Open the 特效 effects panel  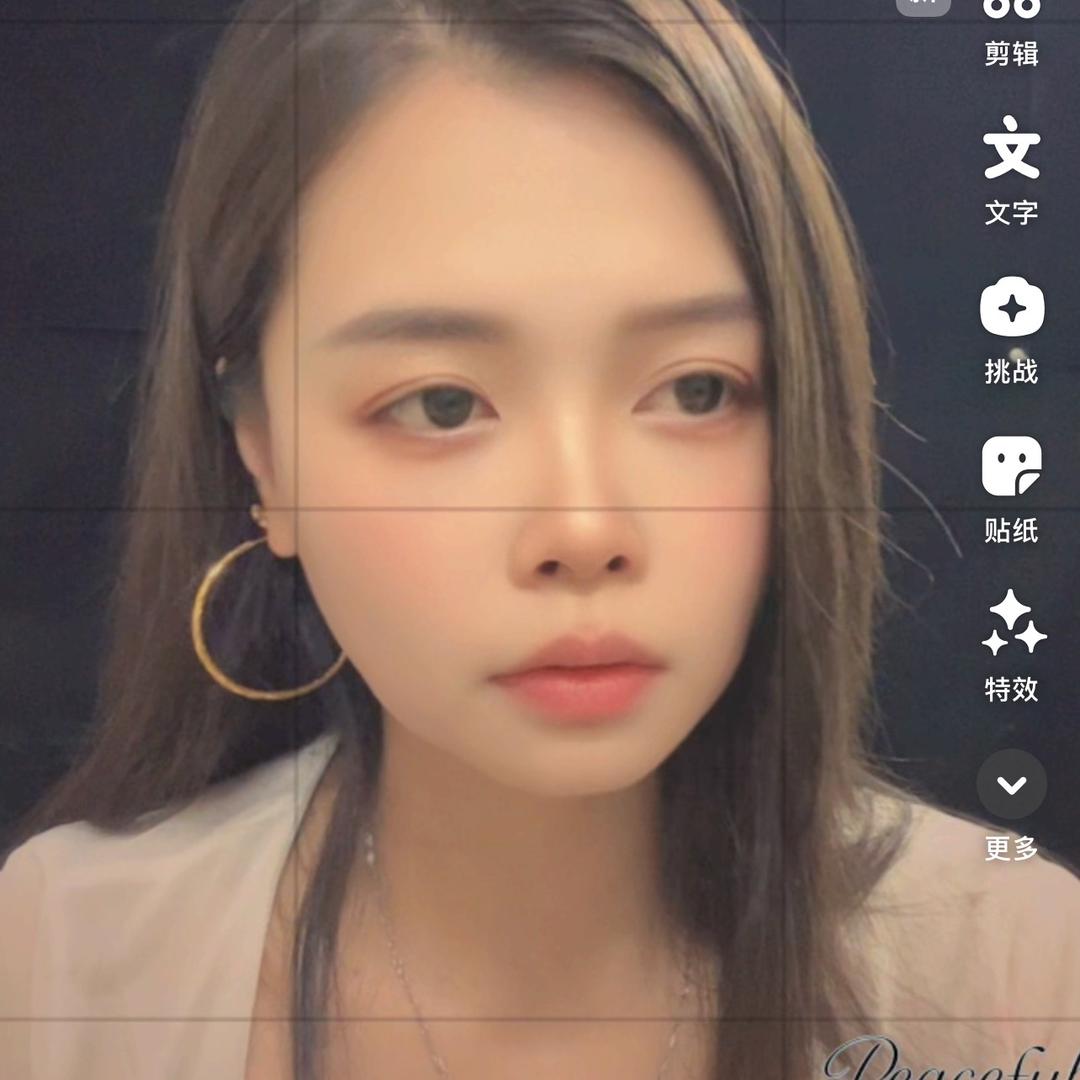pos(1011,646)
